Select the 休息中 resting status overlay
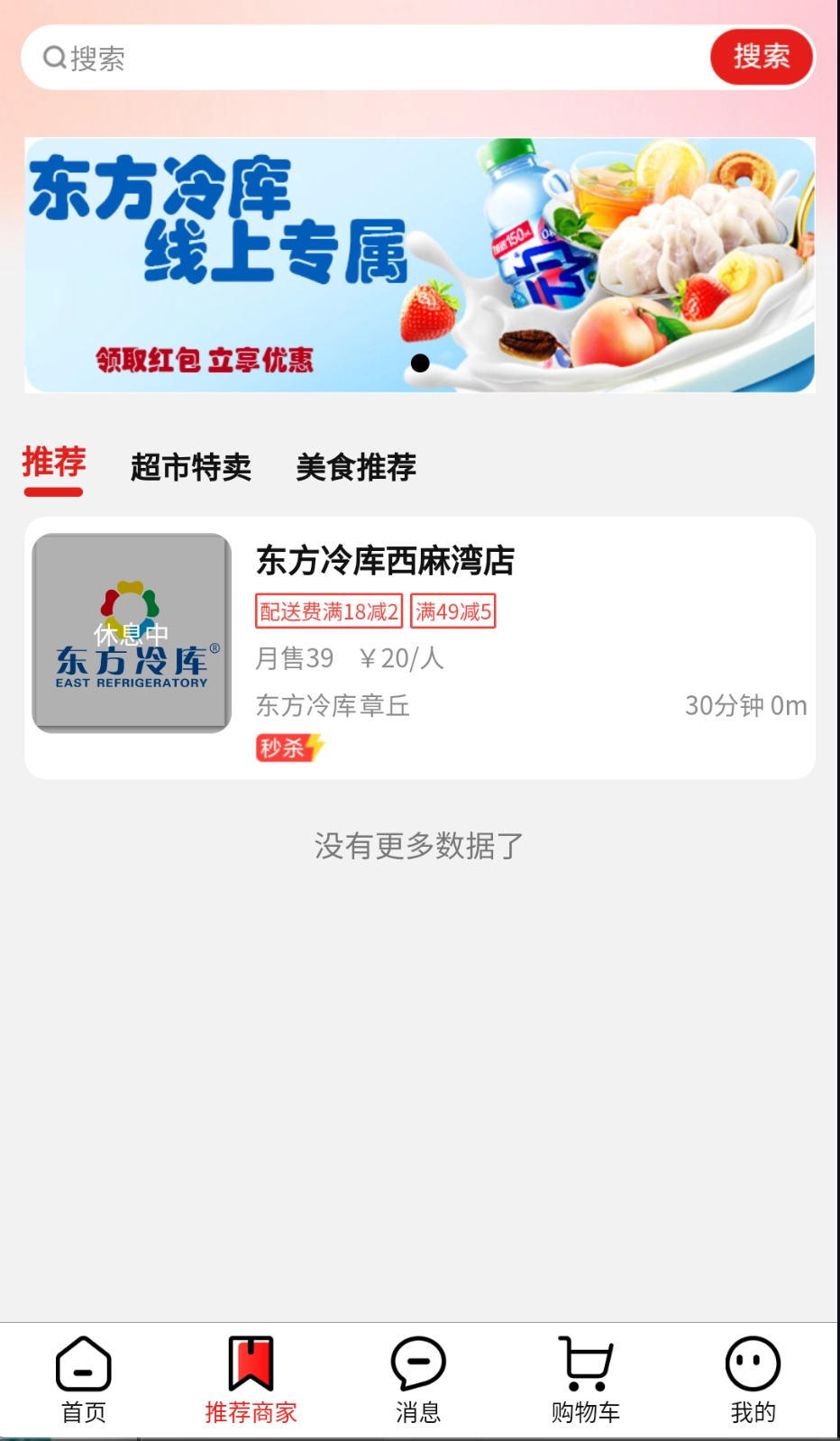This screenshot has height=1441, width=840. click(x=131, y=635)
